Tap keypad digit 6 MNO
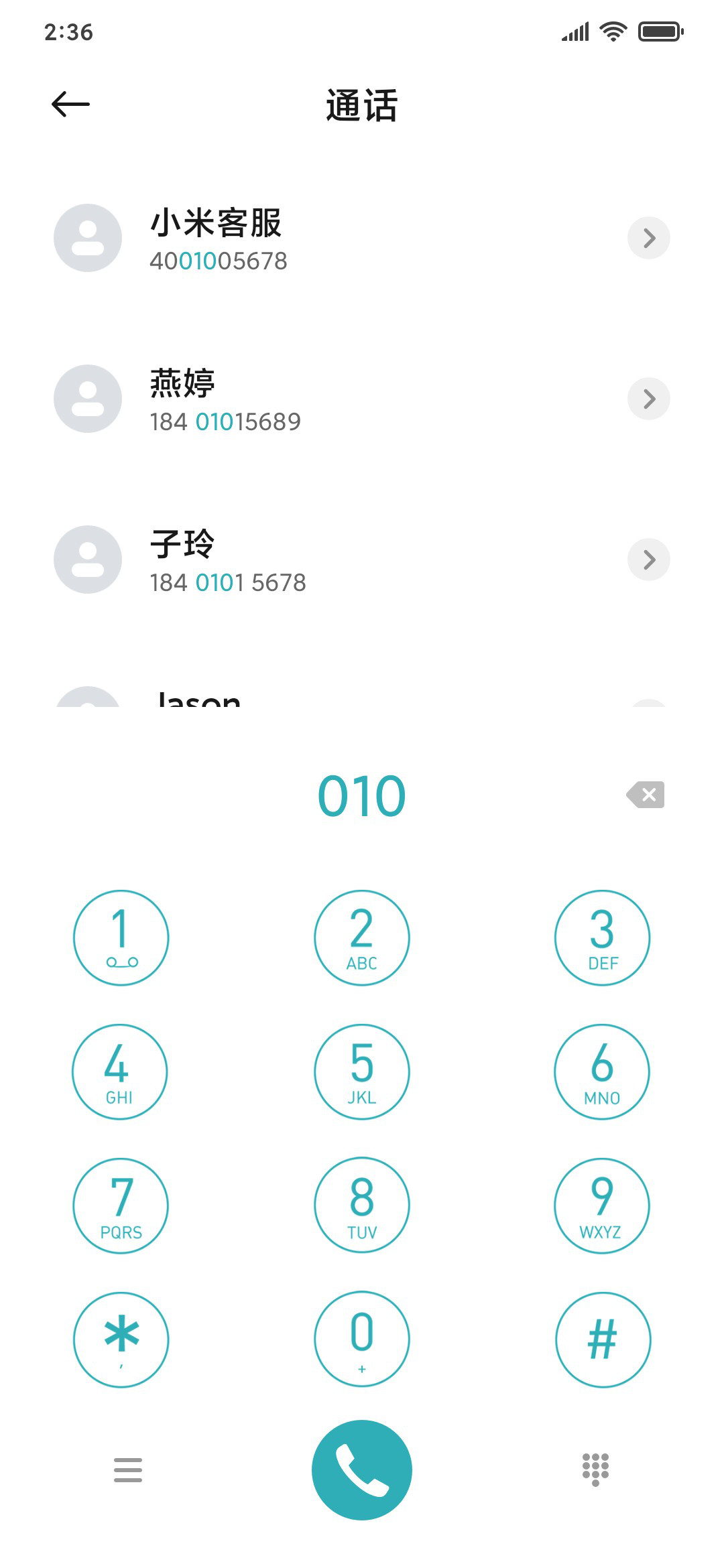 602,1071
